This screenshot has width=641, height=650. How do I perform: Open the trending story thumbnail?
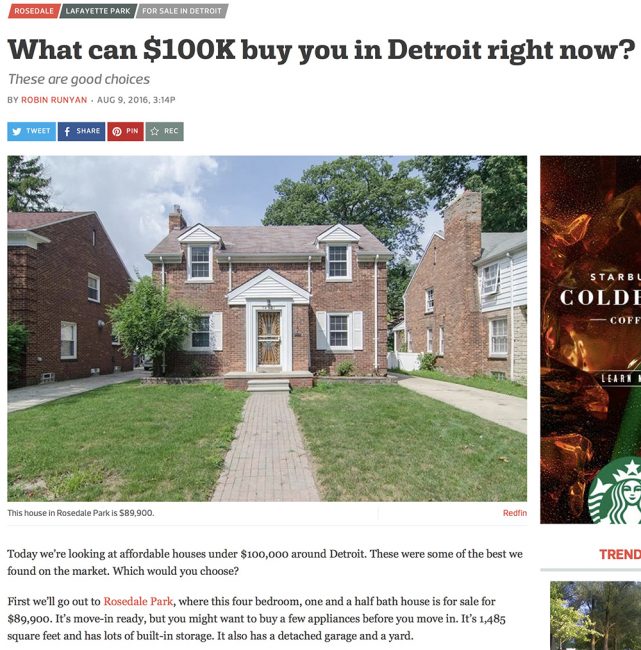tap(596, 615)
